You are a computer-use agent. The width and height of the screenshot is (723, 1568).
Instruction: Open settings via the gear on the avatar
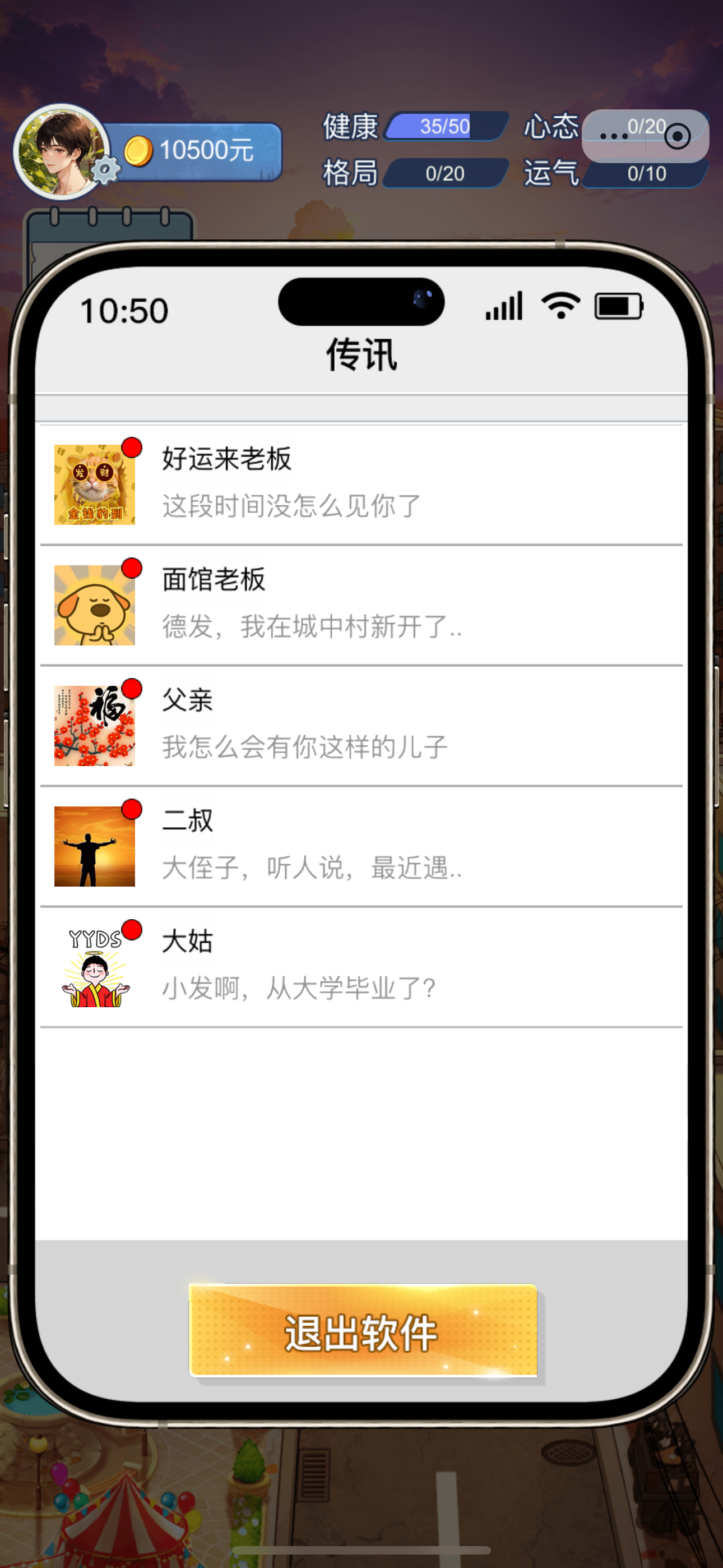tap(107, 170)
